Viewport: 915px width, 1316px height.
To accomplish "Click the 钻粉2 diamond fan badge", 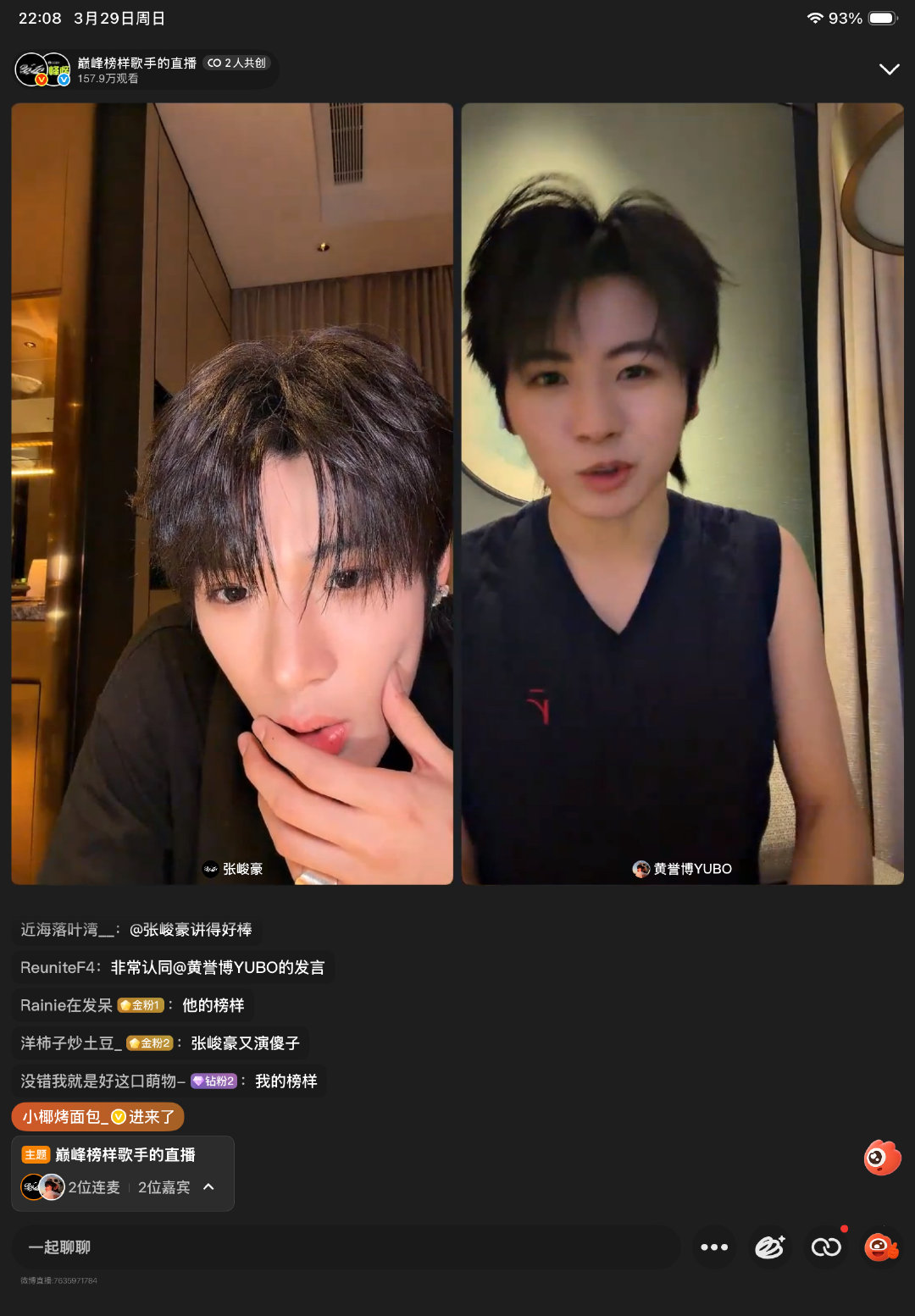I will pyautogui.click(x=213, y=1081).
